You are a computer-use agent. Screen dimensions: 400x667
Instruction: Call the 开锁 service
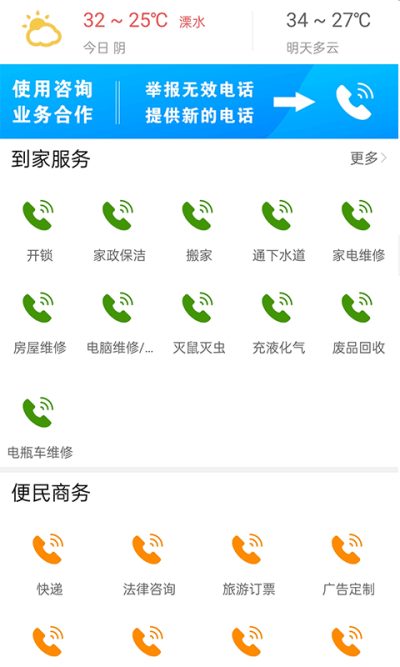pos(40,231)
